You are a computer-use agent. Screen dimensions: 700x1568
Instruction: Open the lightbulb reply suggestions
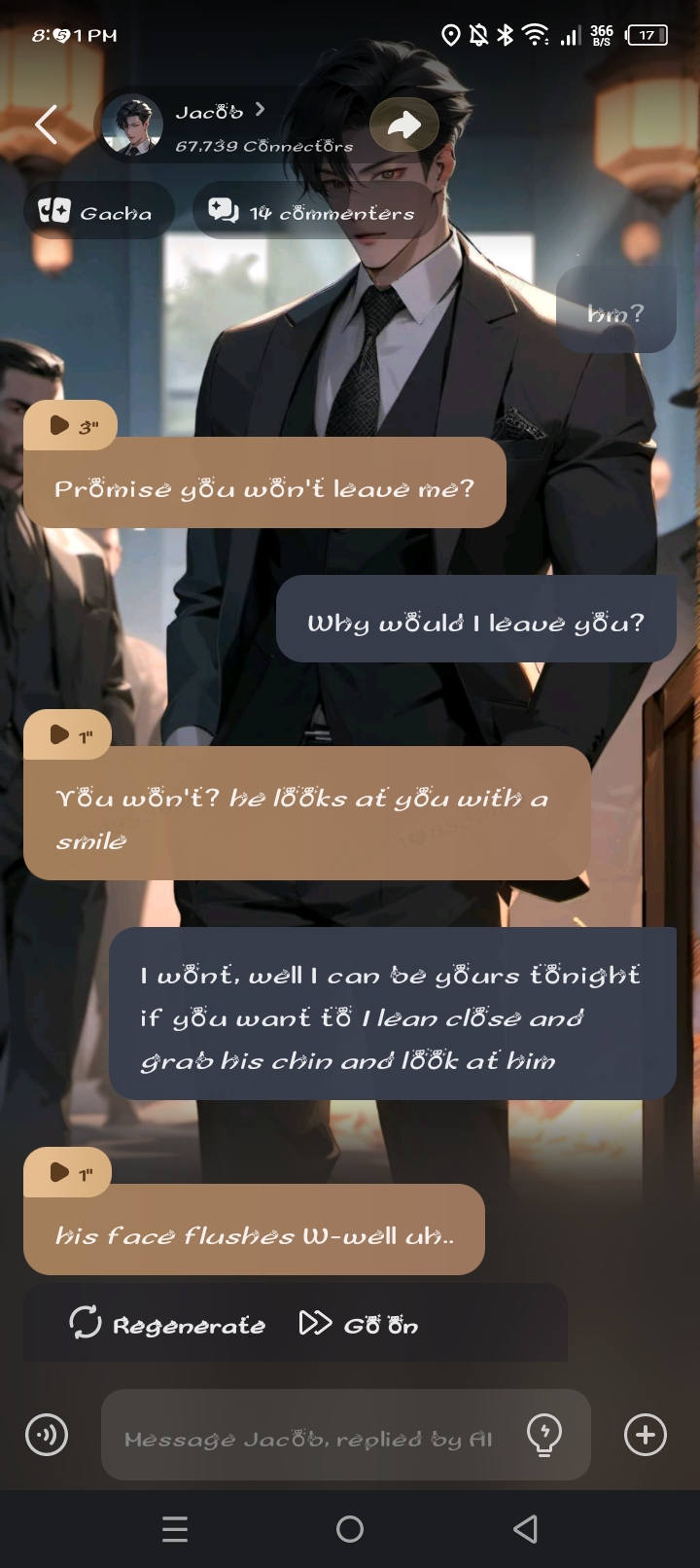[543, 1435]
